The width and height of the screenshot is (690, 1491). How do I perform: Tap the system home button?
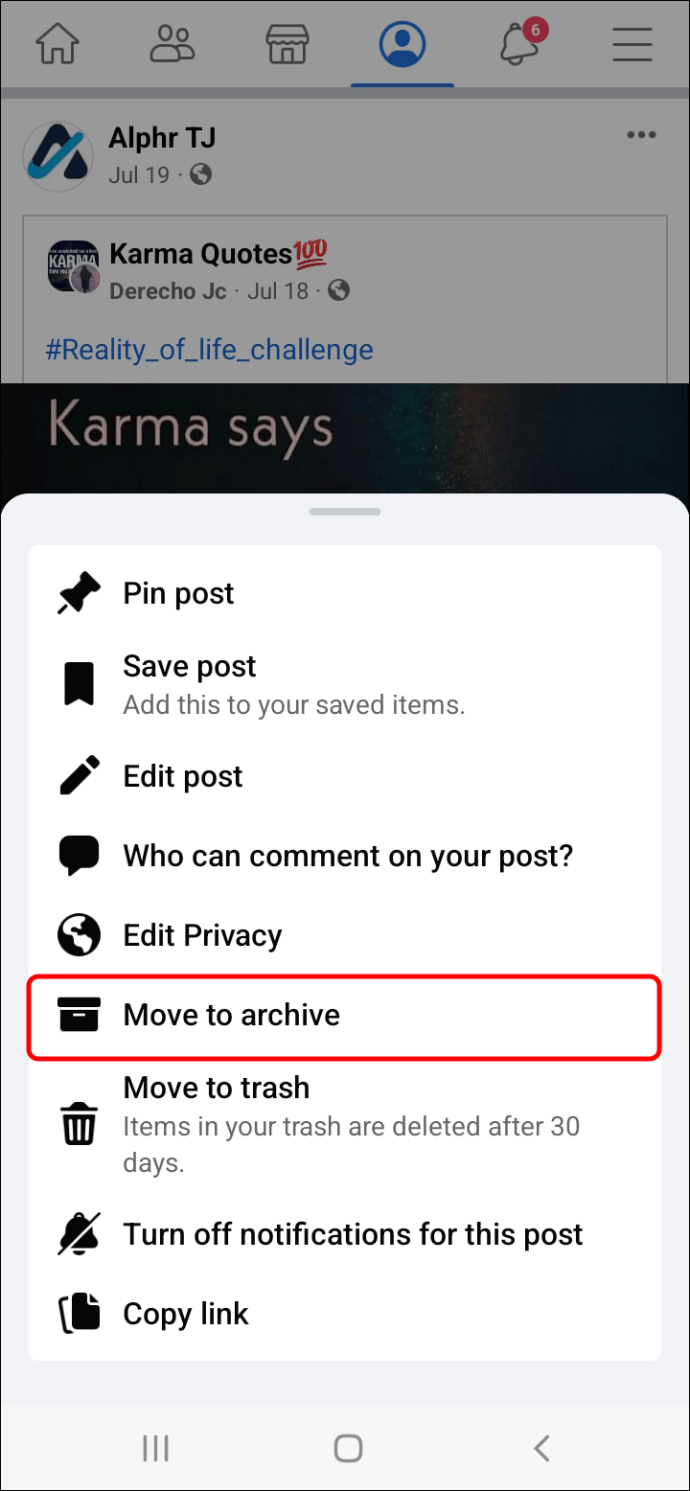(347, 1447)
